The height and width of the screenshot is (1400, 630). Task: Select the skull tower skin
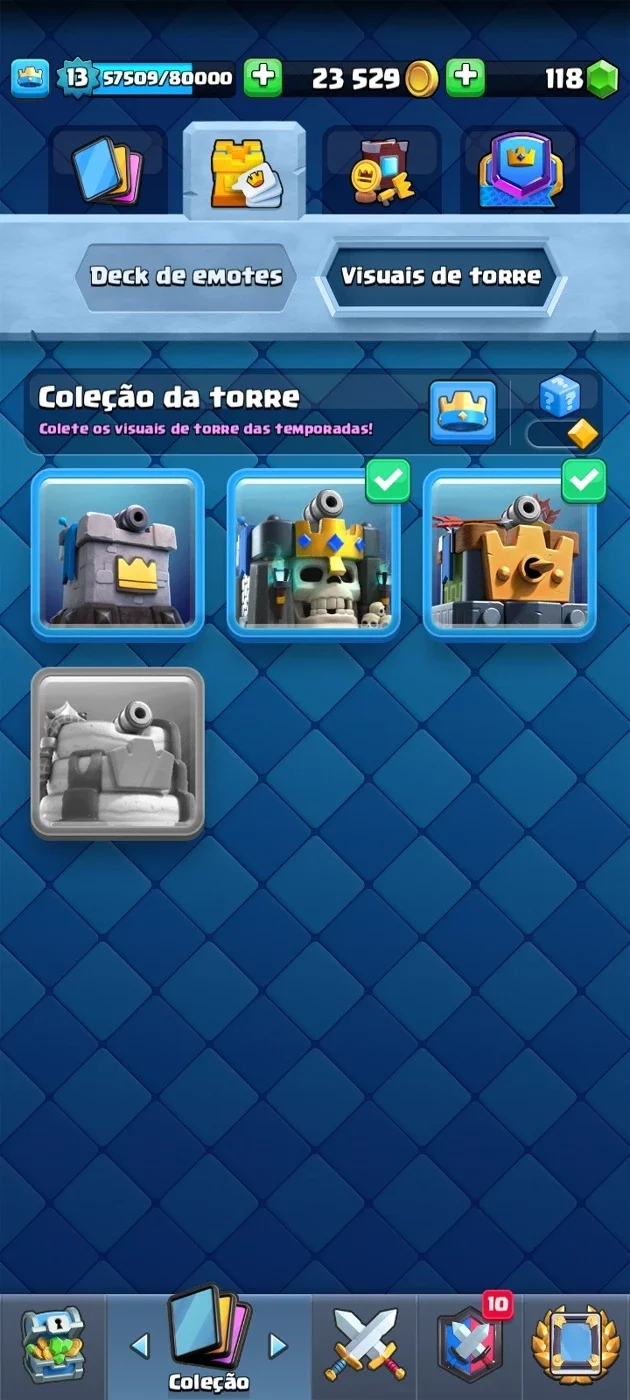[x=314, y=554]
